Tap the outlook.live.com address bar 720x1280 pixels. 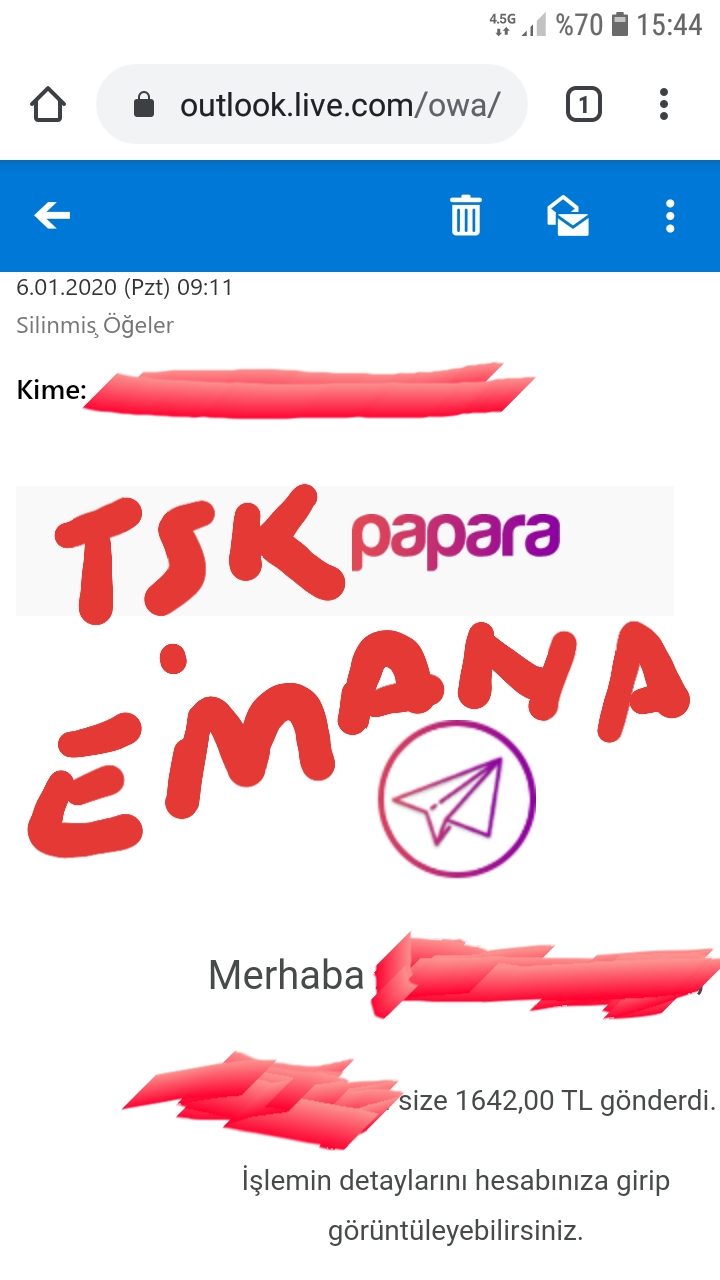(x=312, y=104)
